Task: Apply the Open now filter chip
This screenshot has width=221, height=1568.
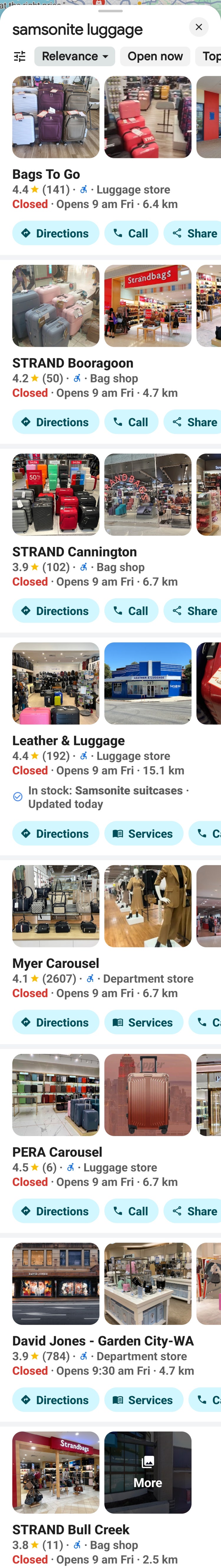Action: 155,56
